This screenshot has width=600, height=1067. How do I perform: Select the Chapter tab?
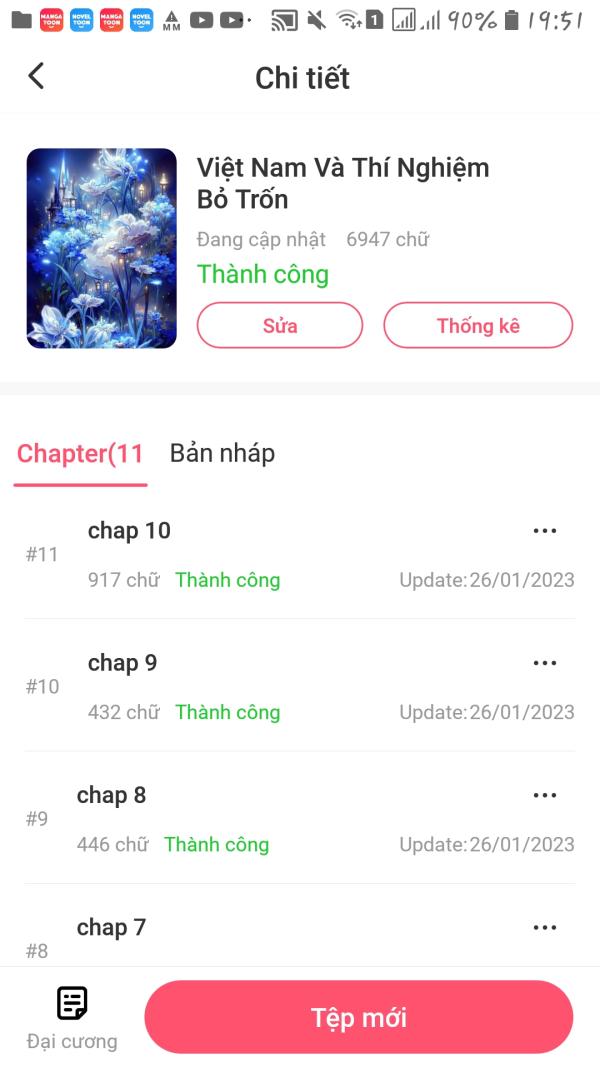coord(80,454)
